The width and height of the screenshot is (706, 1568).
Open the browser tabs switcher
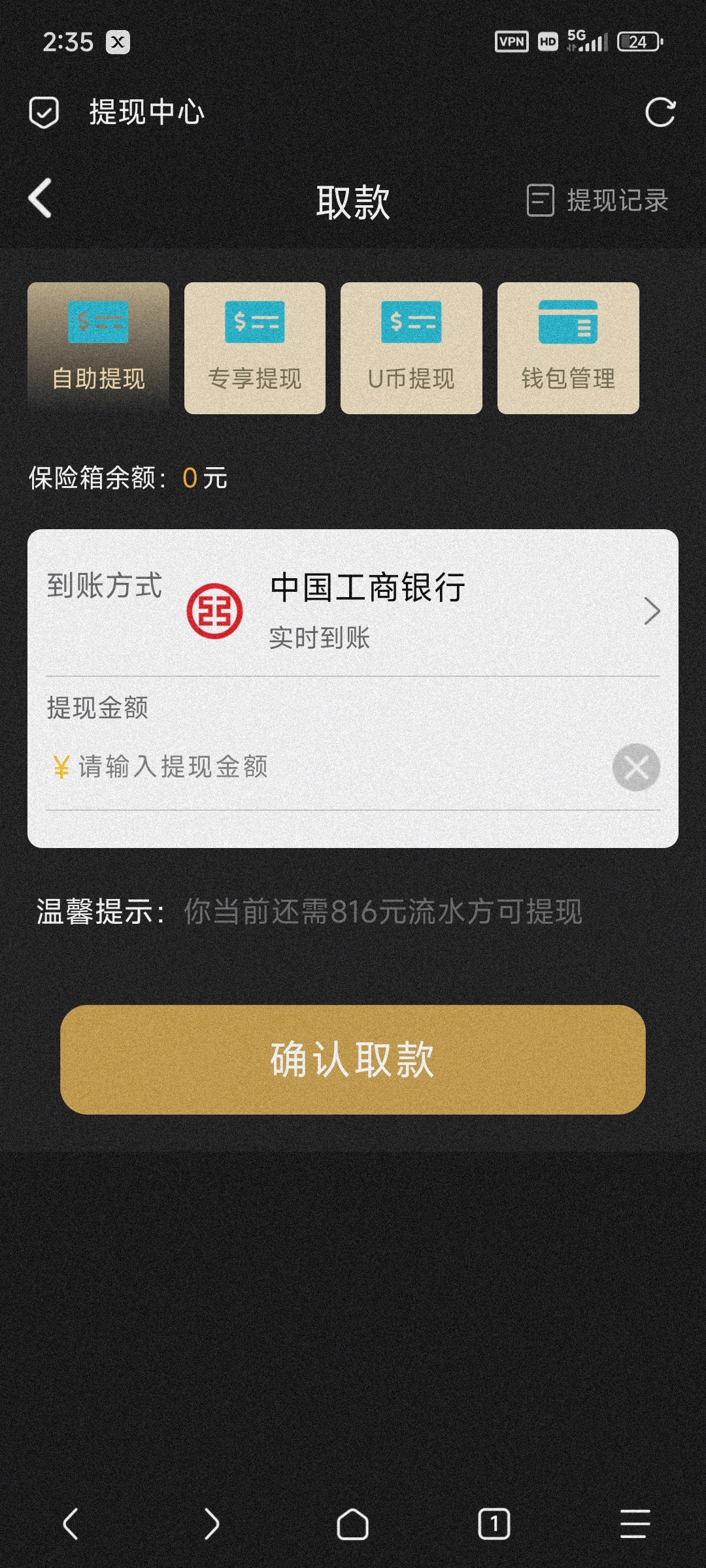tap(494, 1524)
